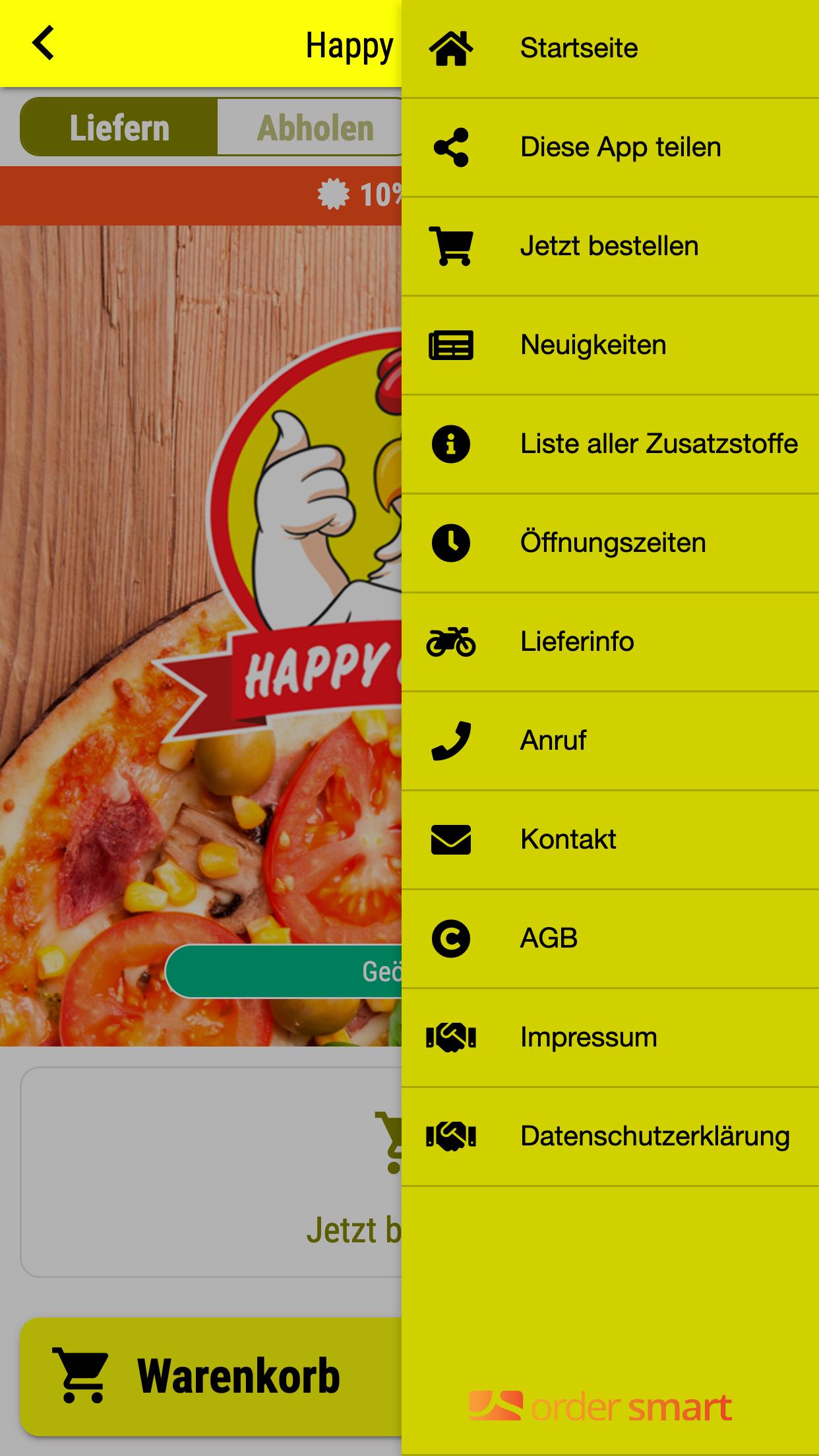Open the Neuigkeiten section
The height and width of the screenshot is (1456, 819).
pos(609,345)
